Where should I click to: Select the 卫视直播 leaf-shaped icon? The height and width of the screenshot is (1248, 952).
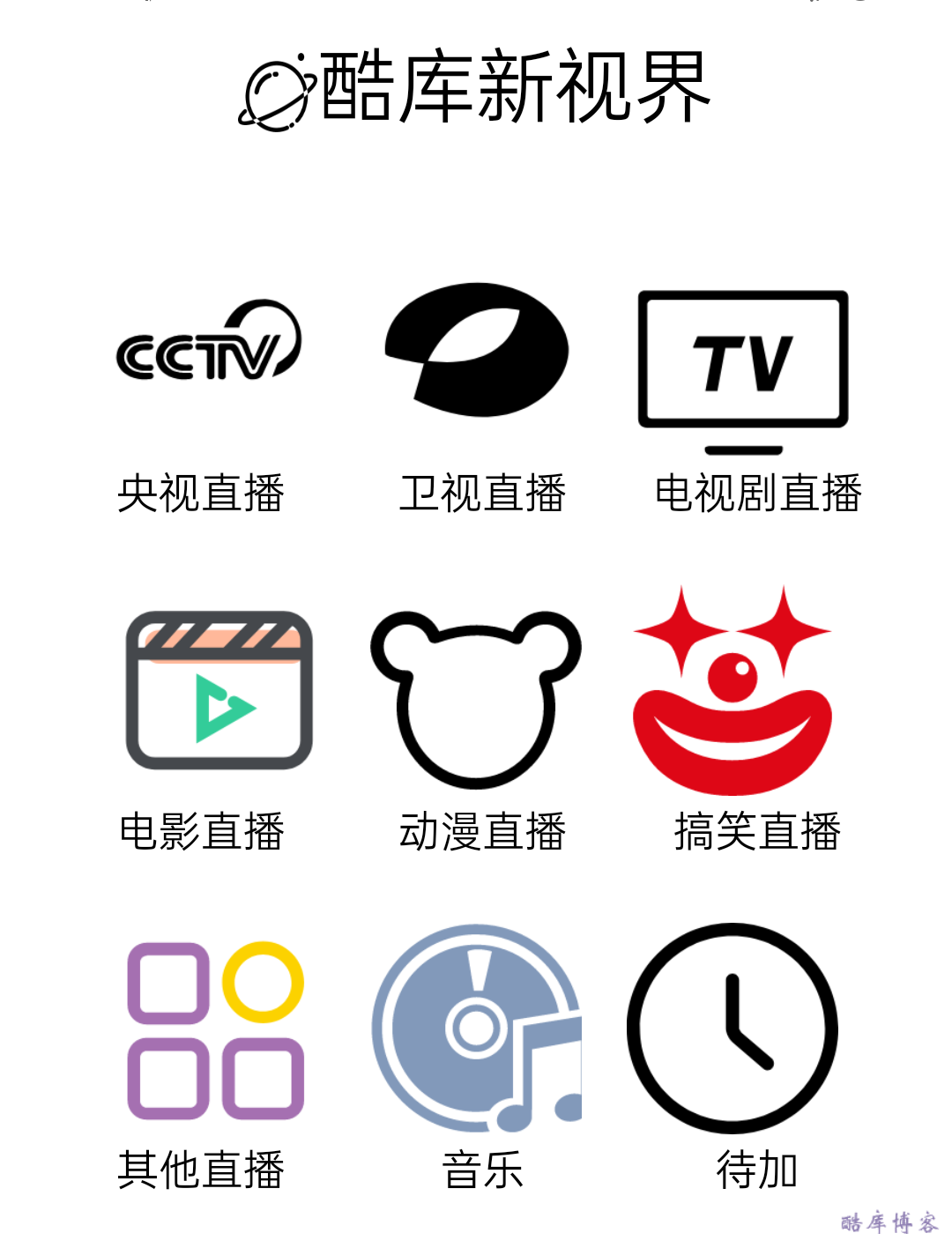(476, 350)
